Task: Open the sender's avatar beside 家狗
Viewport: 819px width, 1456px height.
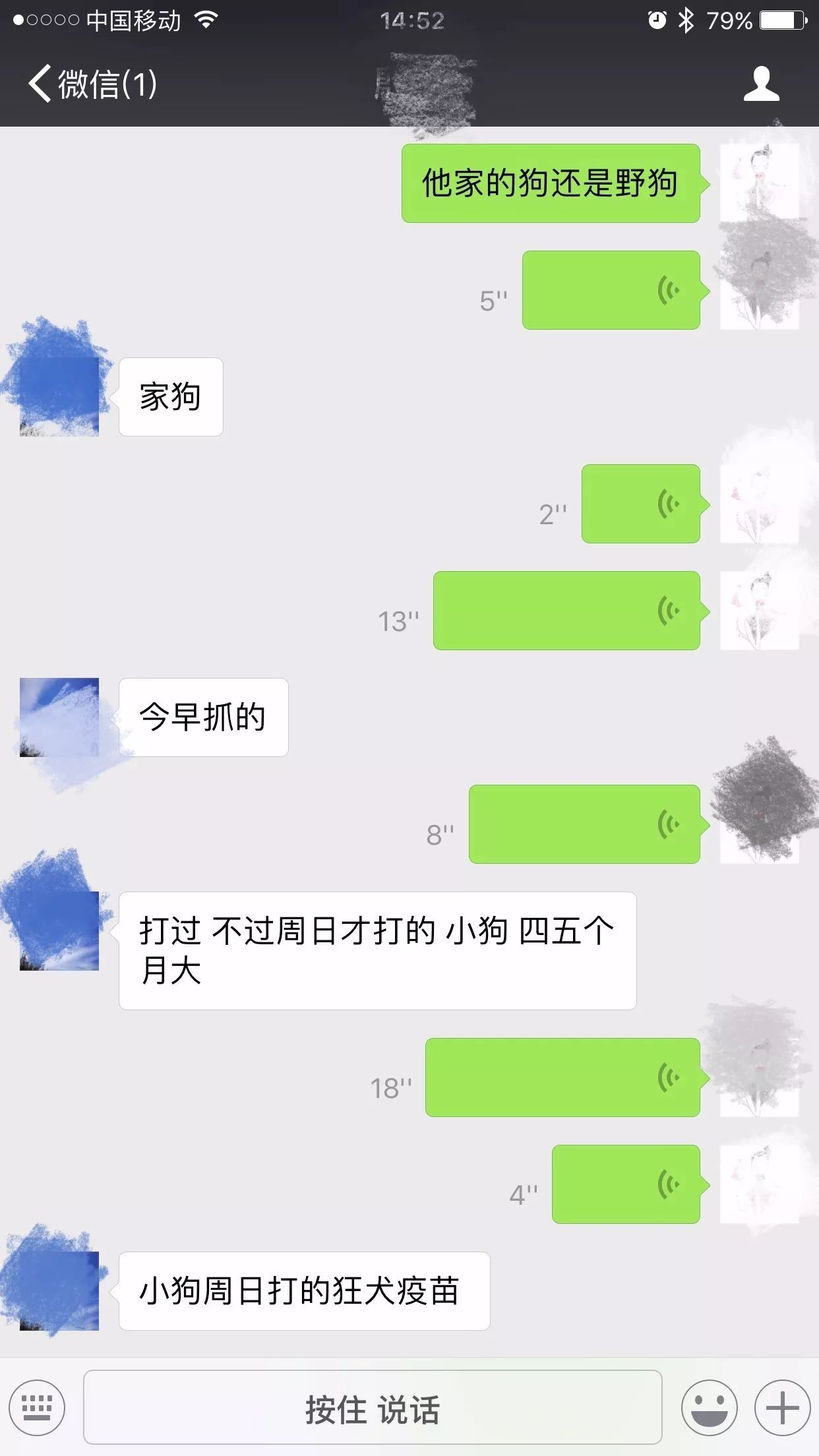Action: tap(59, 397)
